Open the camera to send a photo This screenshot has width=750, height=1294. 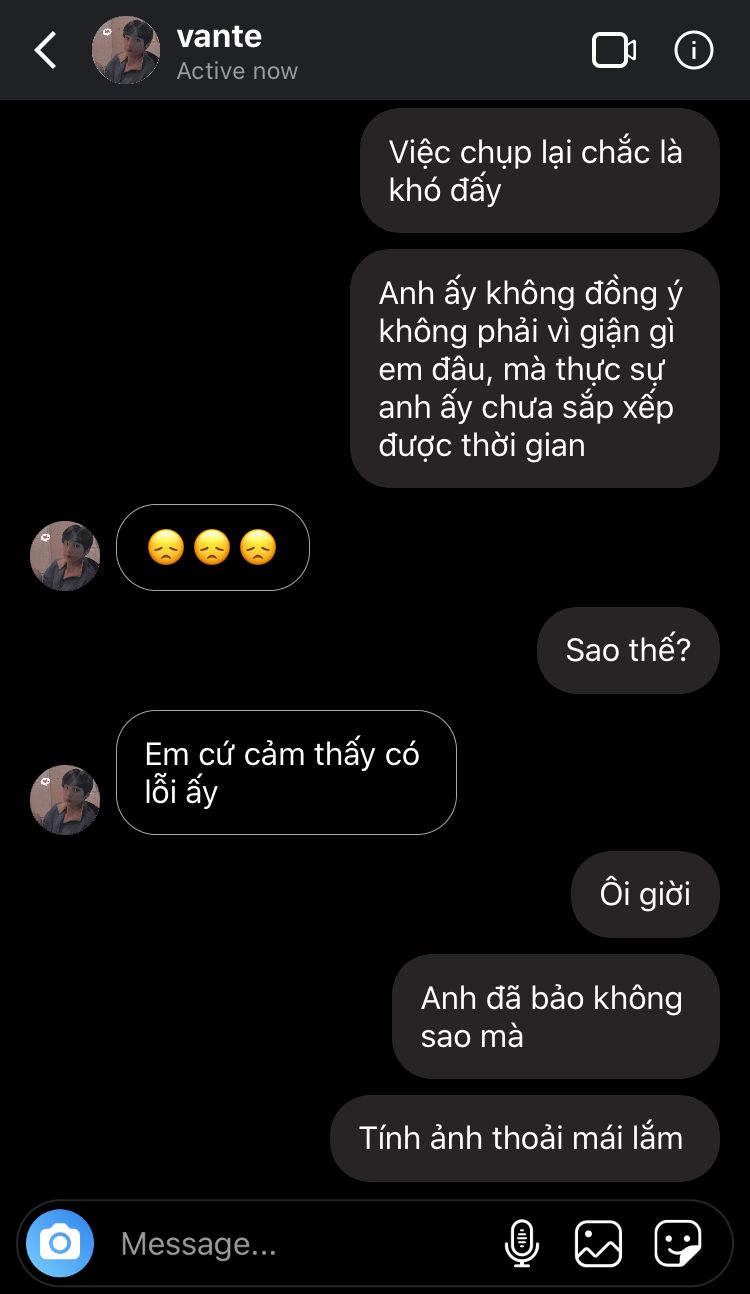60,1243
